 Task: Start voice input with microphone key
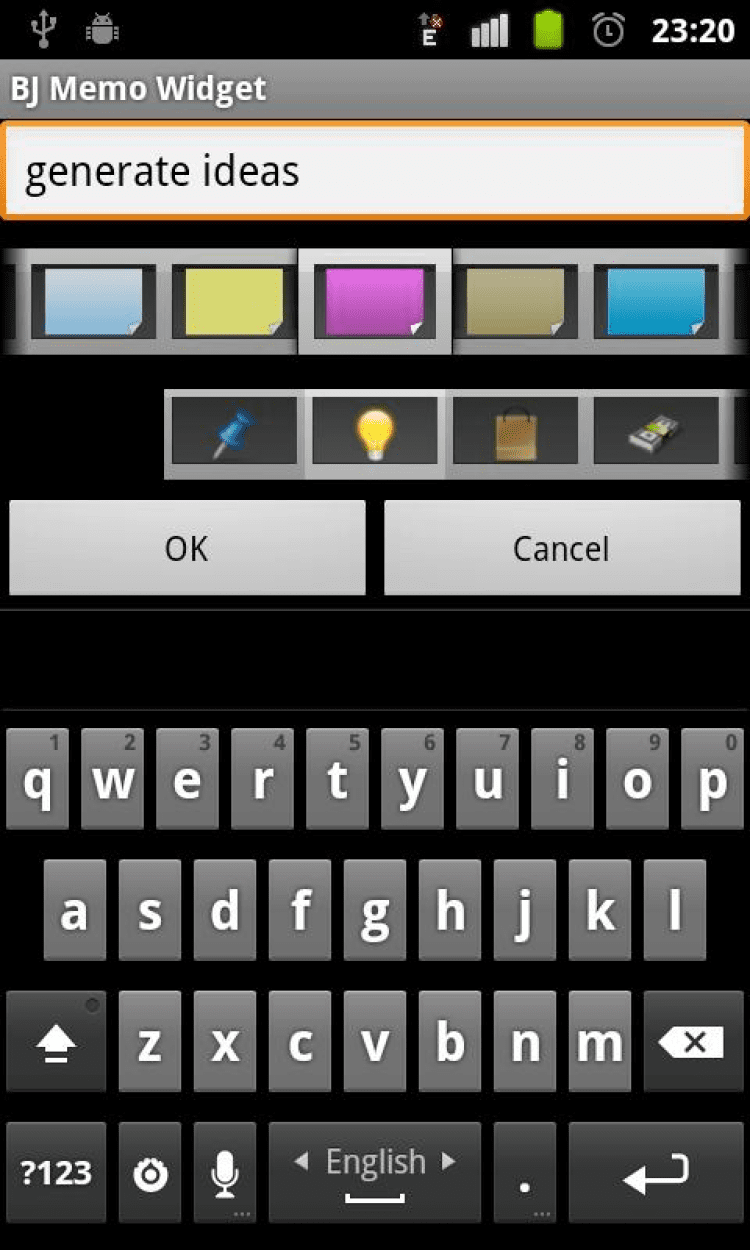coord(225,1173)
